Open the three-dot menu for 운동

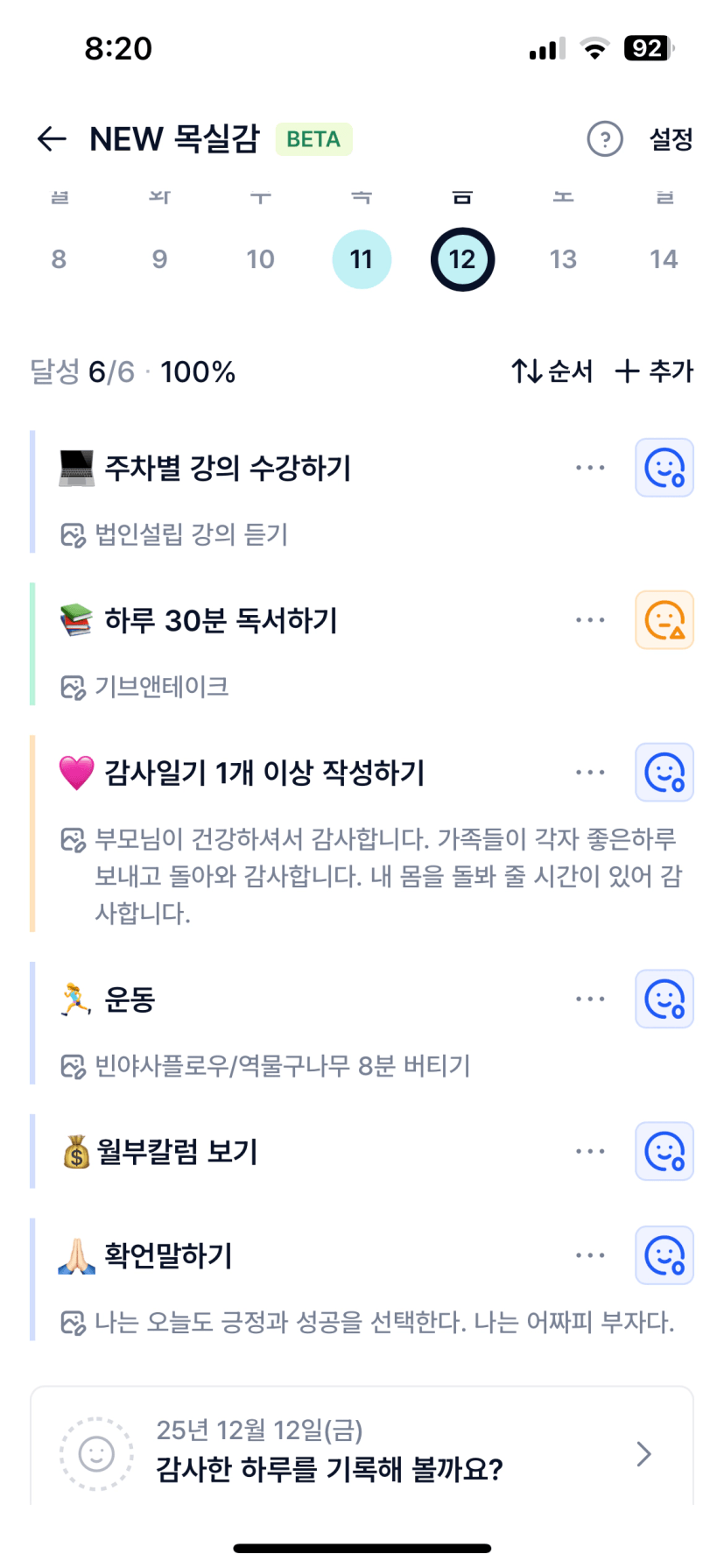pos(590,999)
